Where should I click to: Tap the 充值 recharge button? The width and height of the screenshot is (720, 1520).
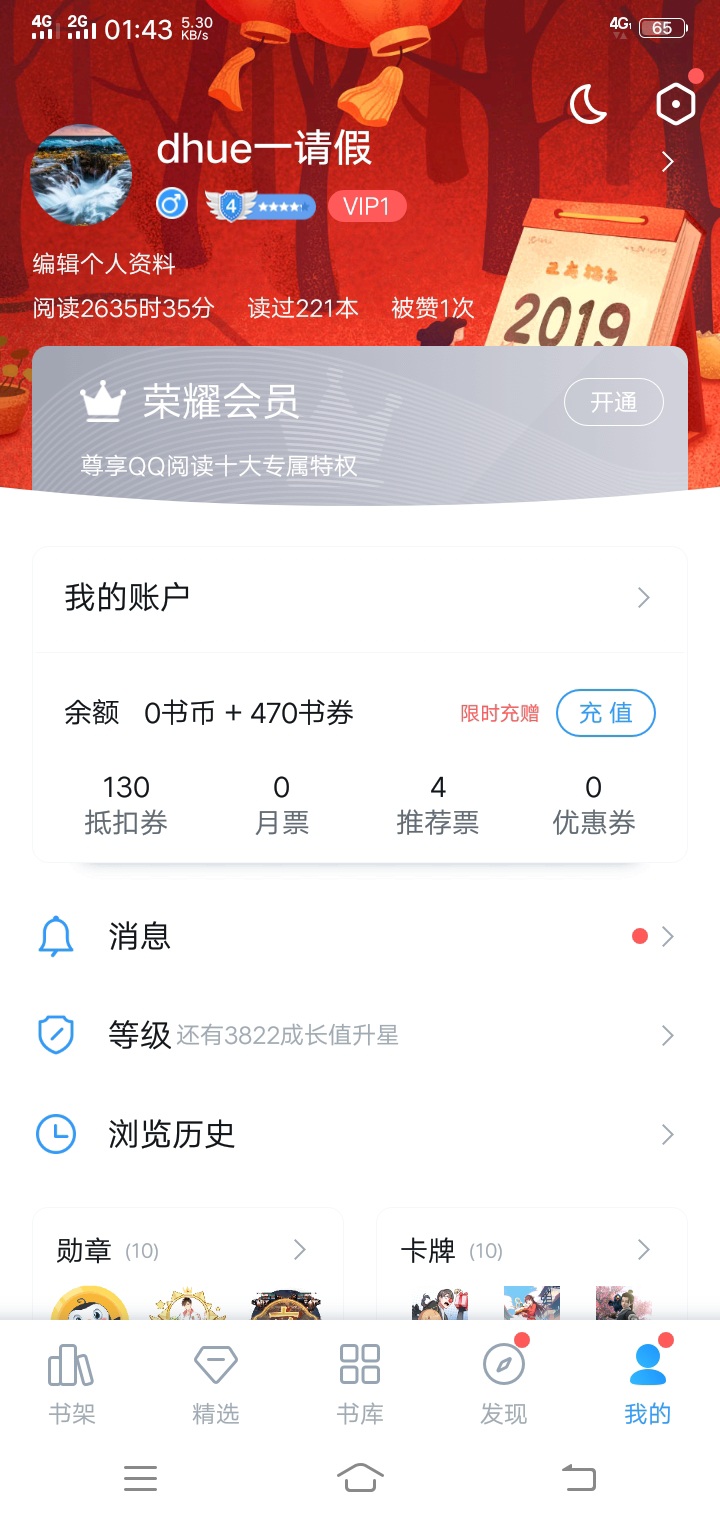point(605,713)
